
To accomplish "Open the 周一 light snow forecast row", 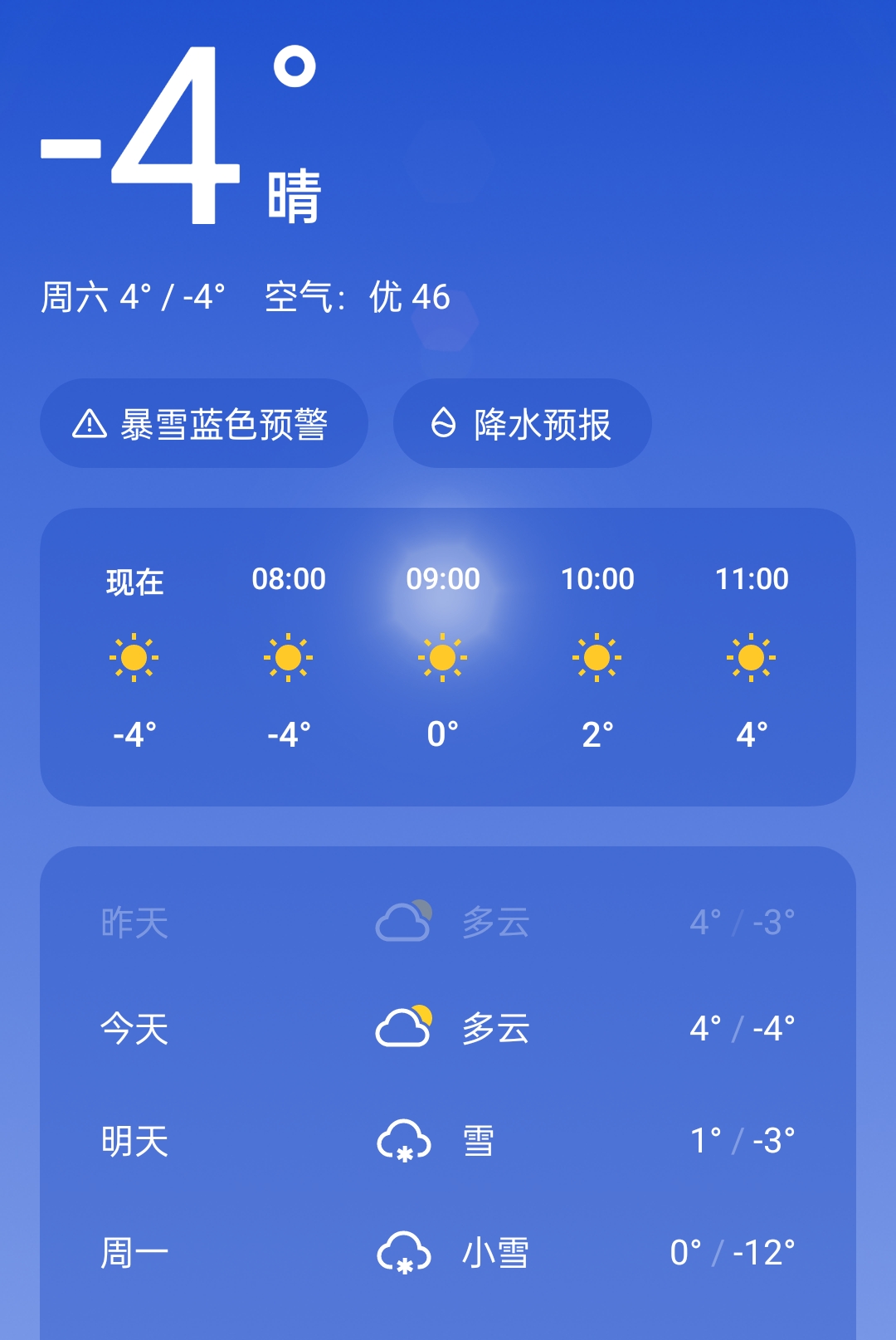I will click(447, 1252).
